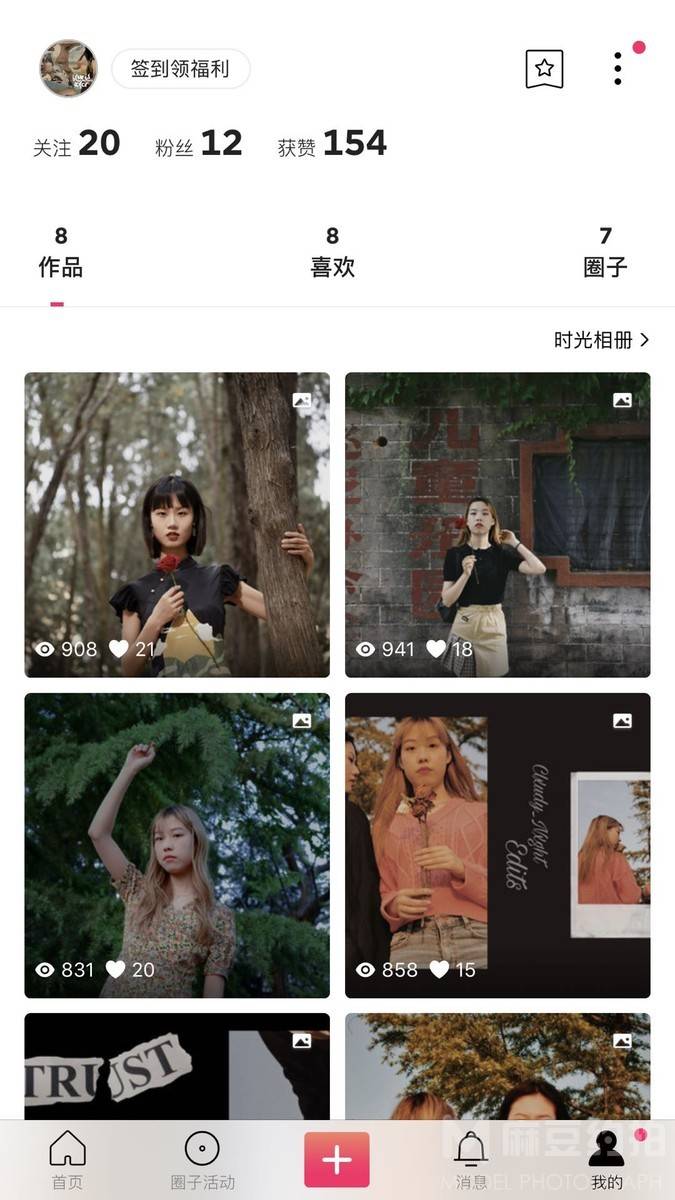Open the photo with 941 views
Image resolution: width=675 pixels, height=1200 pixels.
[x=497, y=524]
